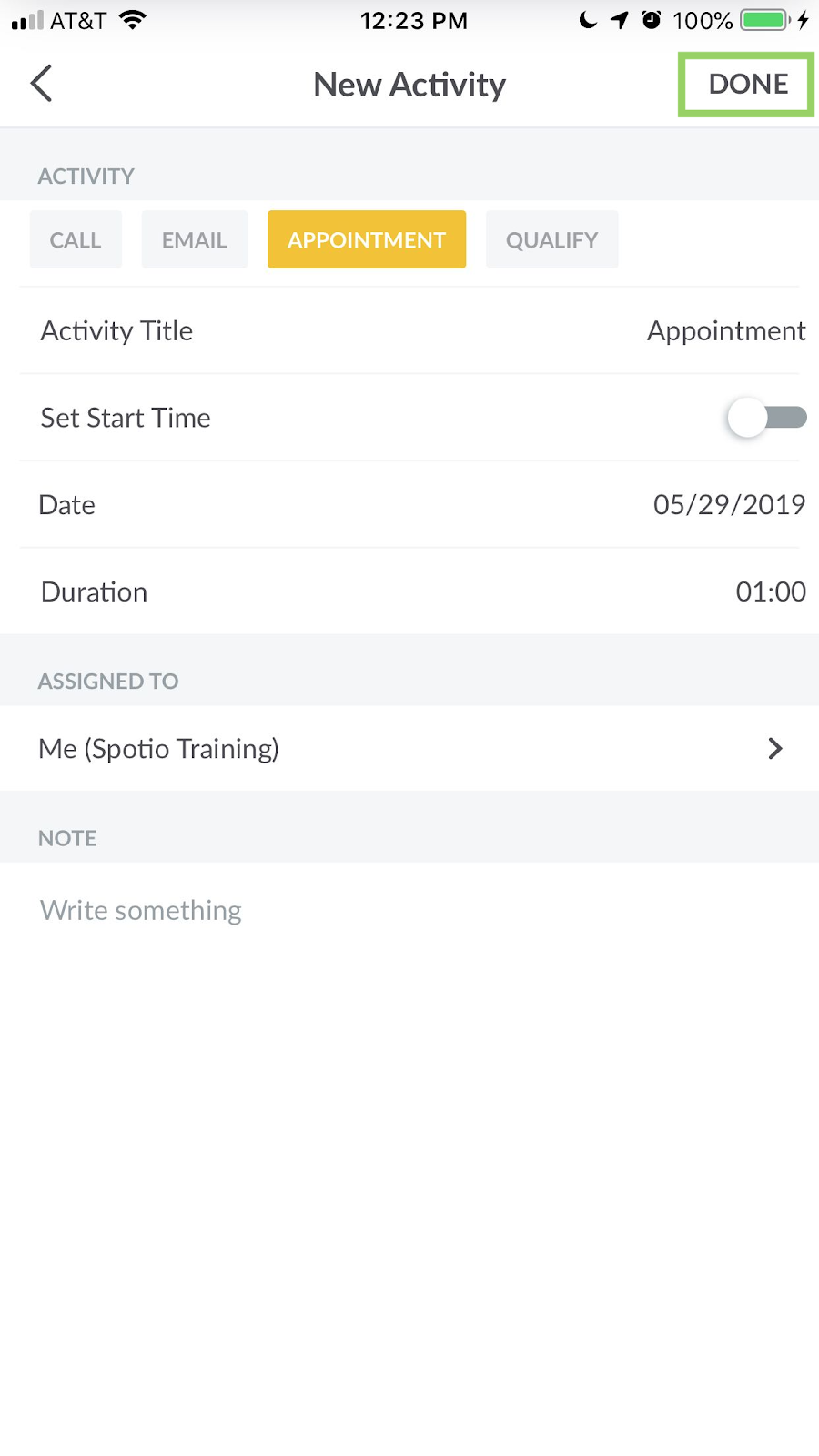819x1456 pixels.
Task: Edit the Activity Title field
Action: [409, 330]
